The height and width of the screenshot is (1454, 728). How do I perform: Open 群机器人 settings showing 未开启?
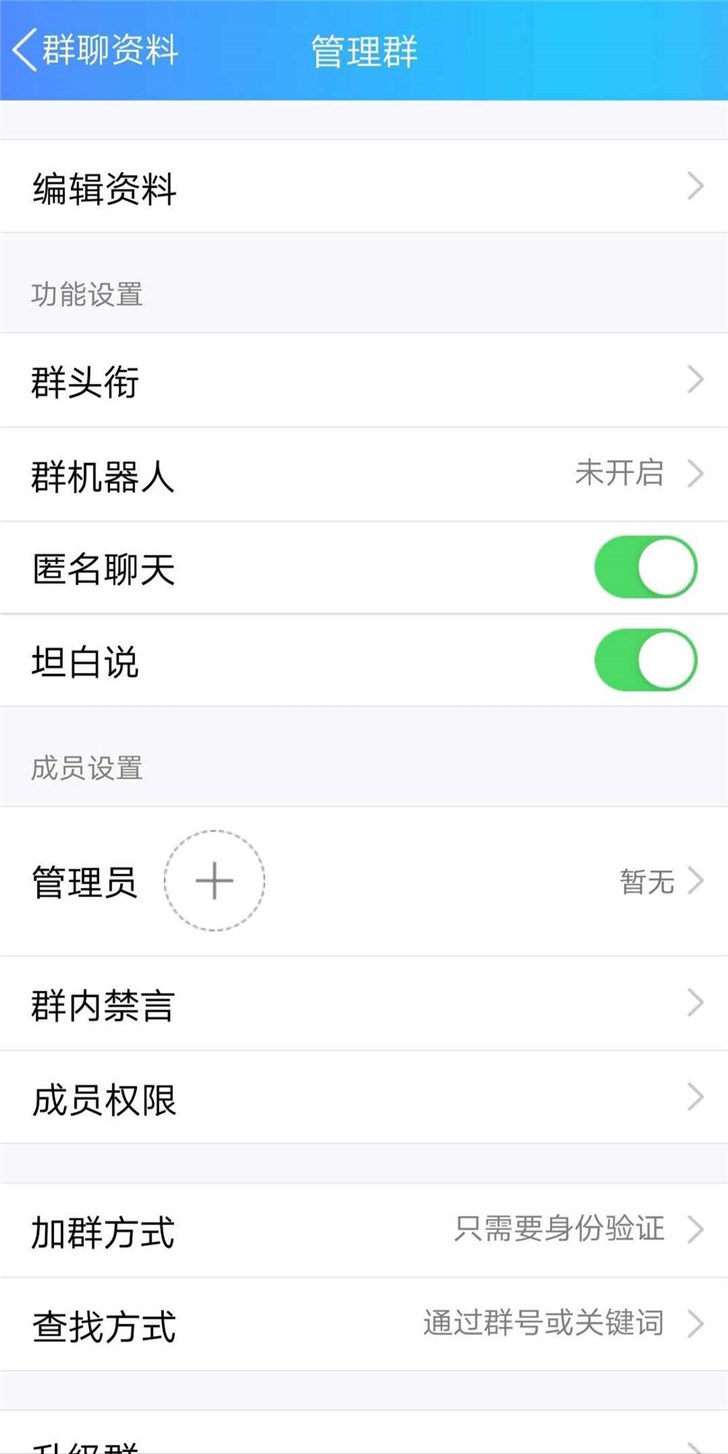click(364, 473)
